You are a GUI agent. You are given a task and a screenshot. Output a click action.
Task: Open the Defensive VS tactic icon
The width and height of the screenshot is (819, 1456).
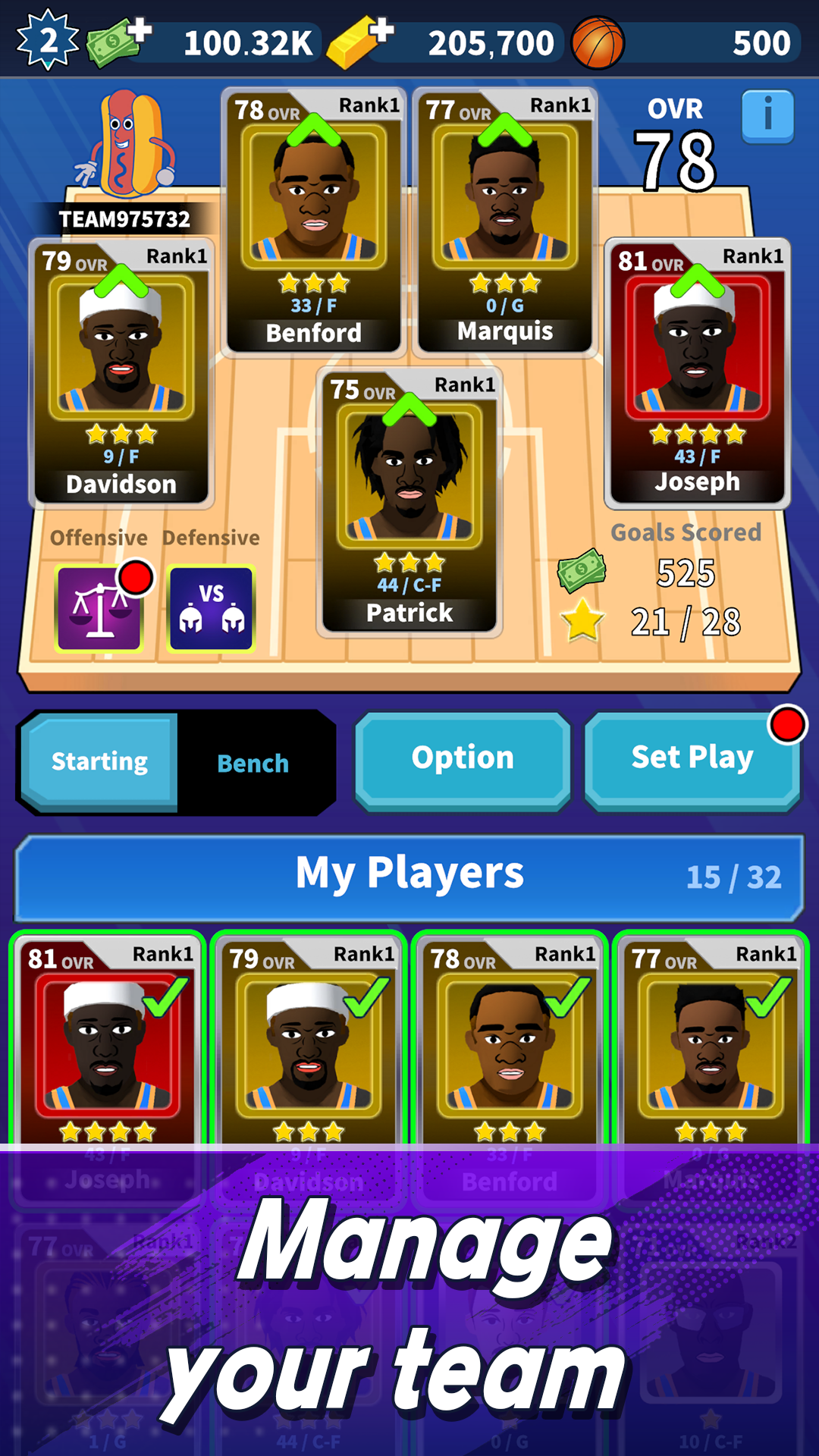[x=212, y=609]
